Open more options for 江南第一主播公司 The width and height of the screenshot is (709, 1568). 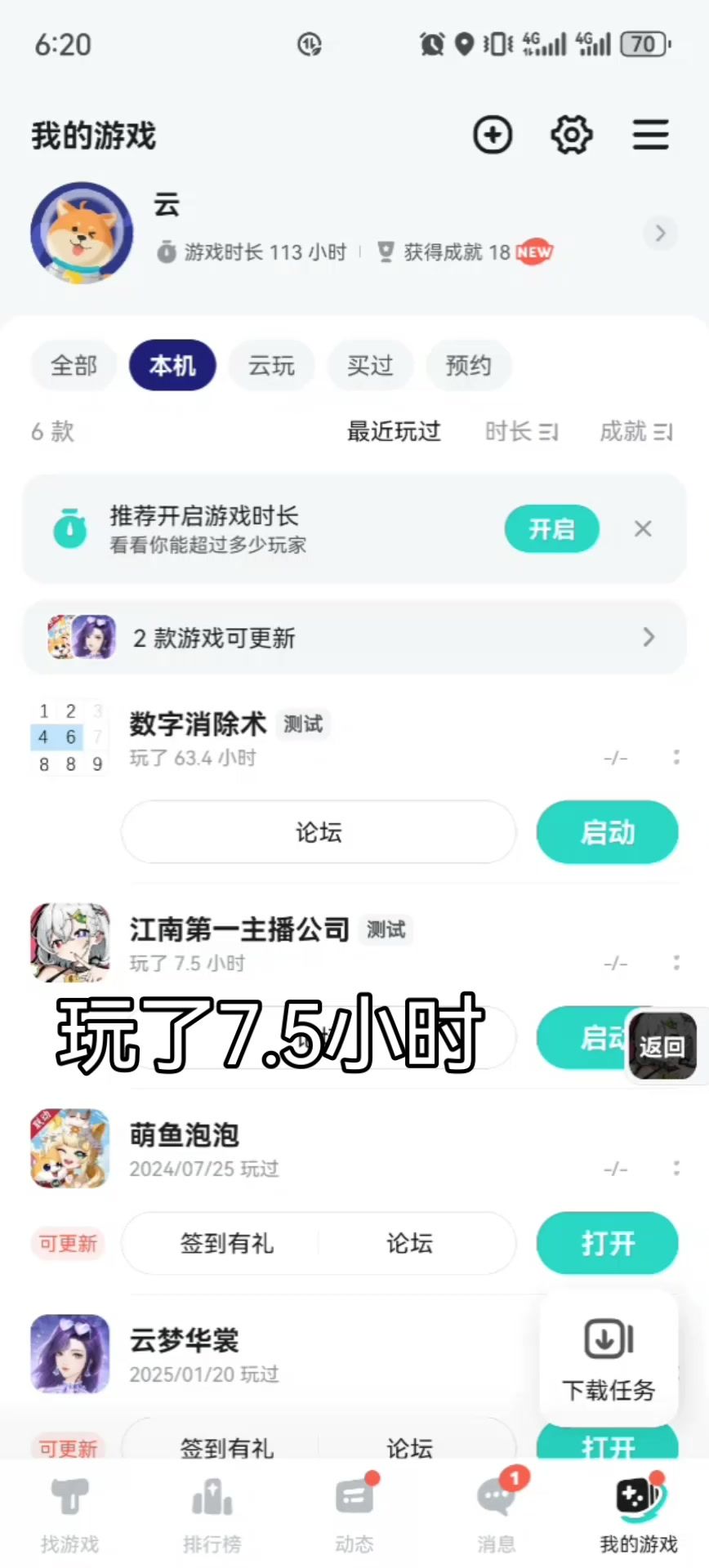676,963
